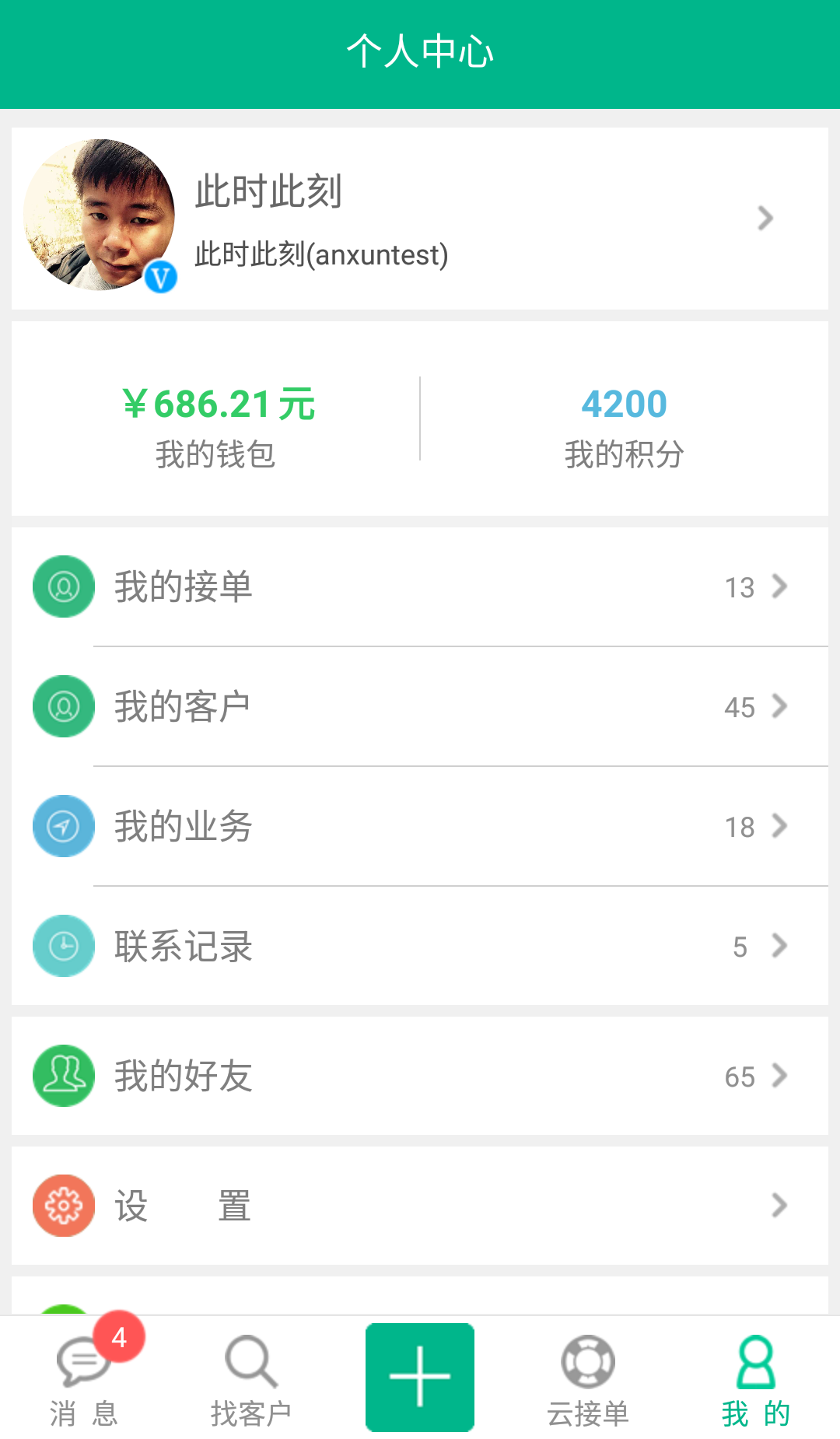
Task: View 我的积分 points
Action: pos(624,428)
